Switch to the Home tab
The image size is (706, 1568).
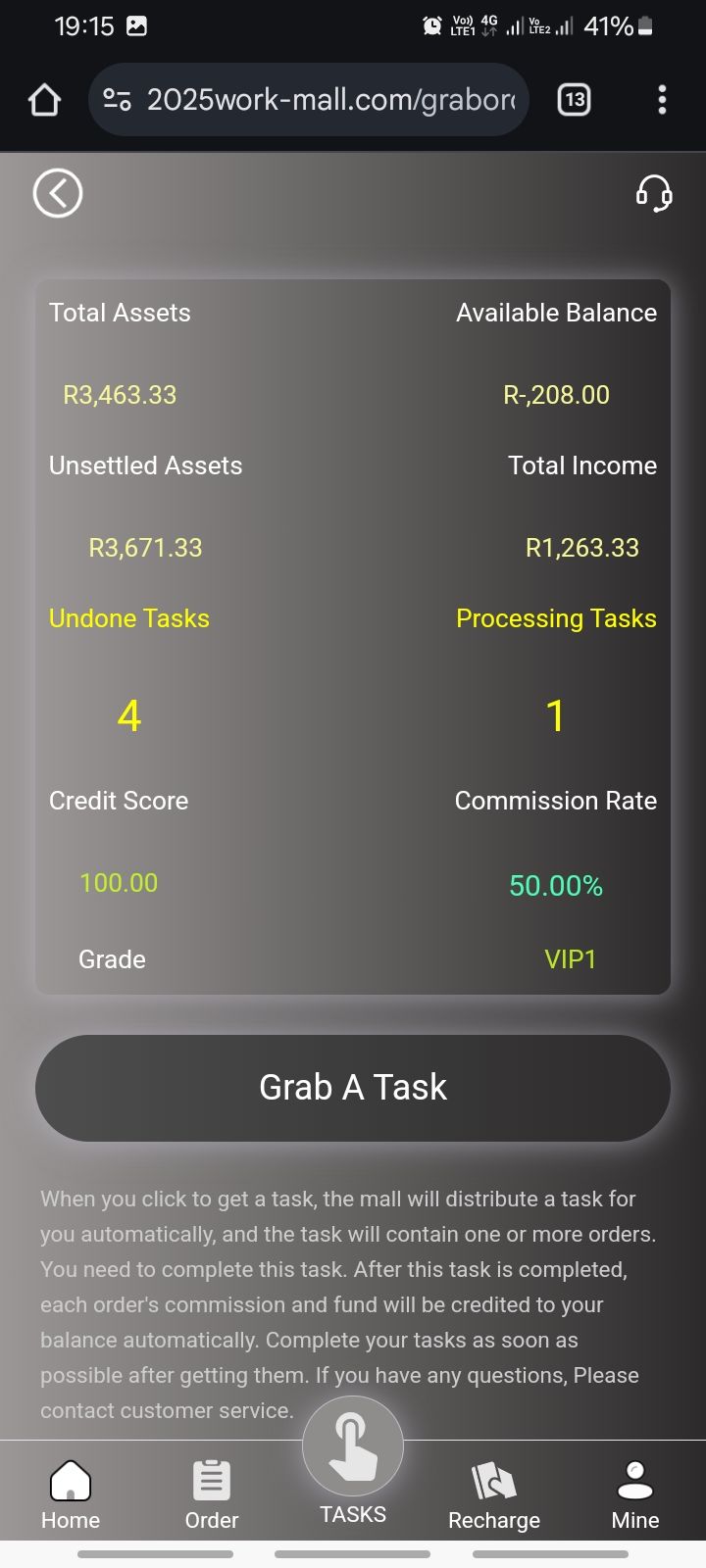(71, 1494)
